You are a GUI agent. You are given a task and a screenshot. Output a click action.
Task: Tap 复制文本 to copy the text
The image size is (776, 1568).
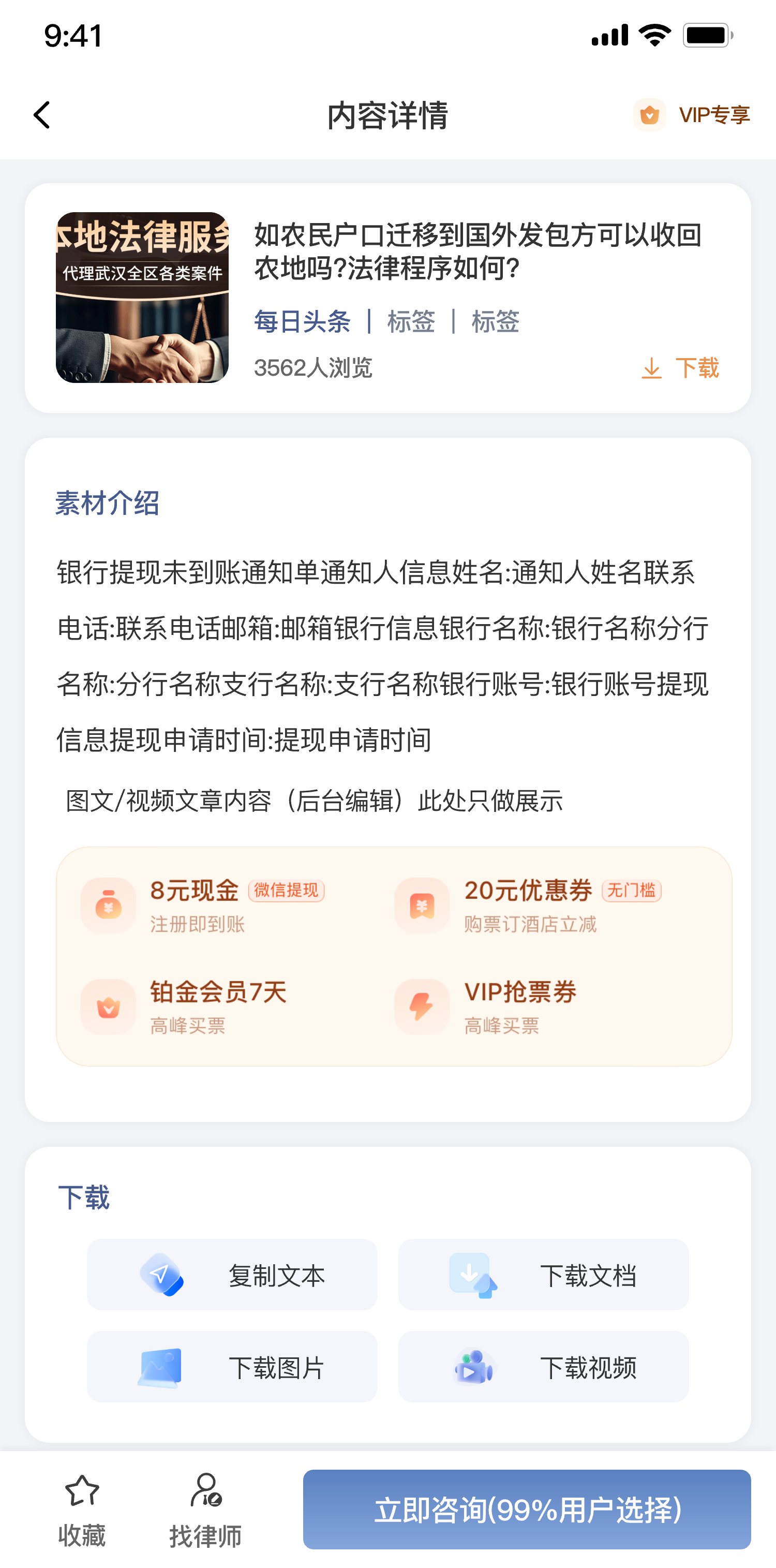point(232,1275)
